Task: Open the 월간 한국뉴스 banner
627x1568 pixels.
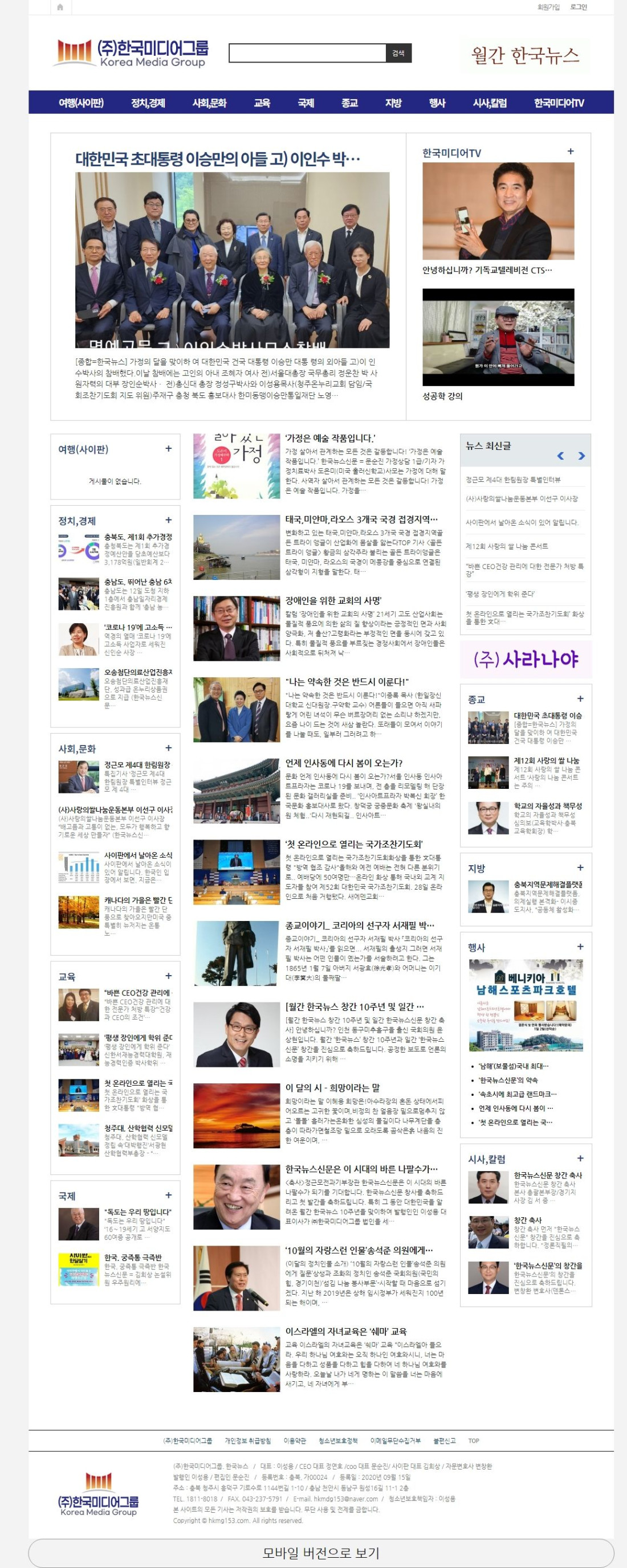Action: tap(524, 55)
